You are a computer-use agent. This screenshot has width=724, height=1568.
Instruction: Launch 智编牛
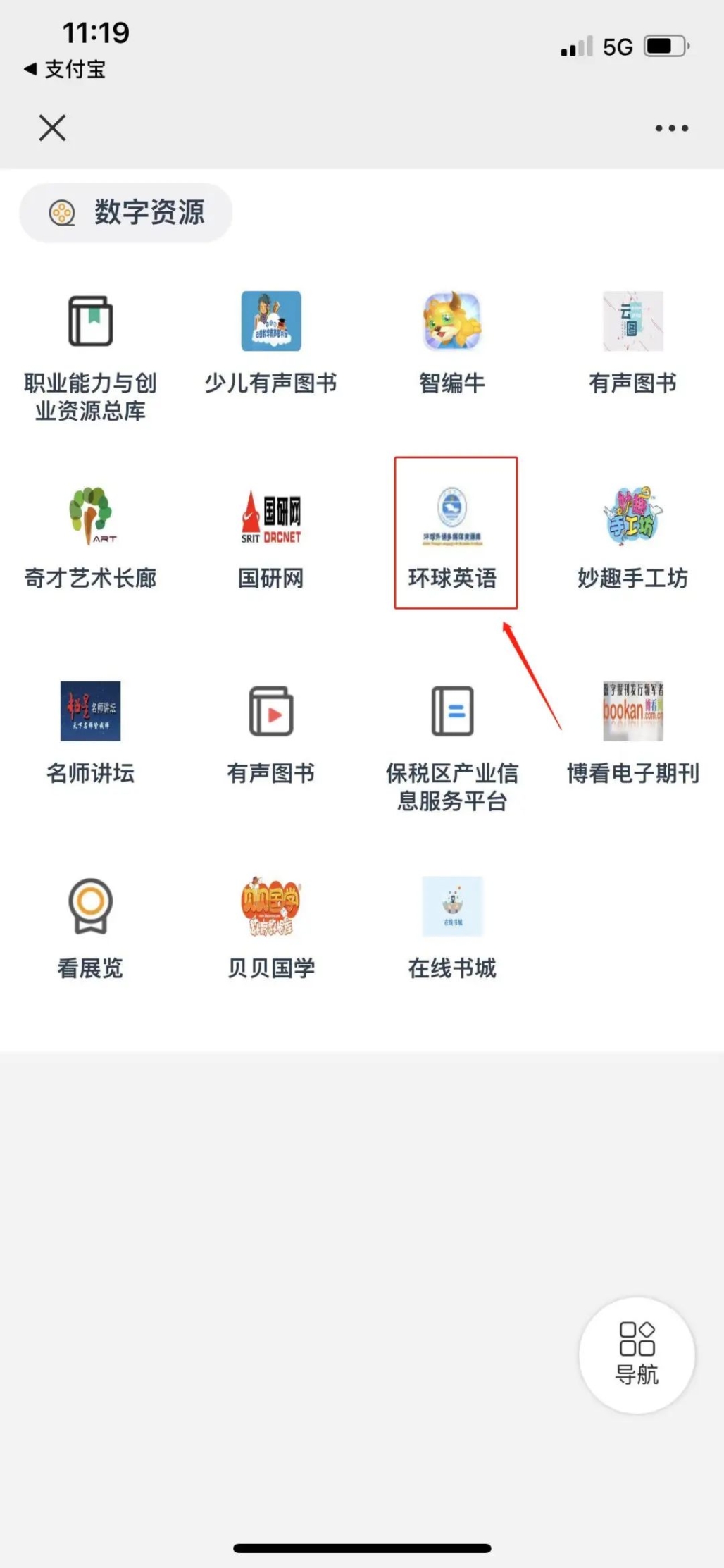452,342
